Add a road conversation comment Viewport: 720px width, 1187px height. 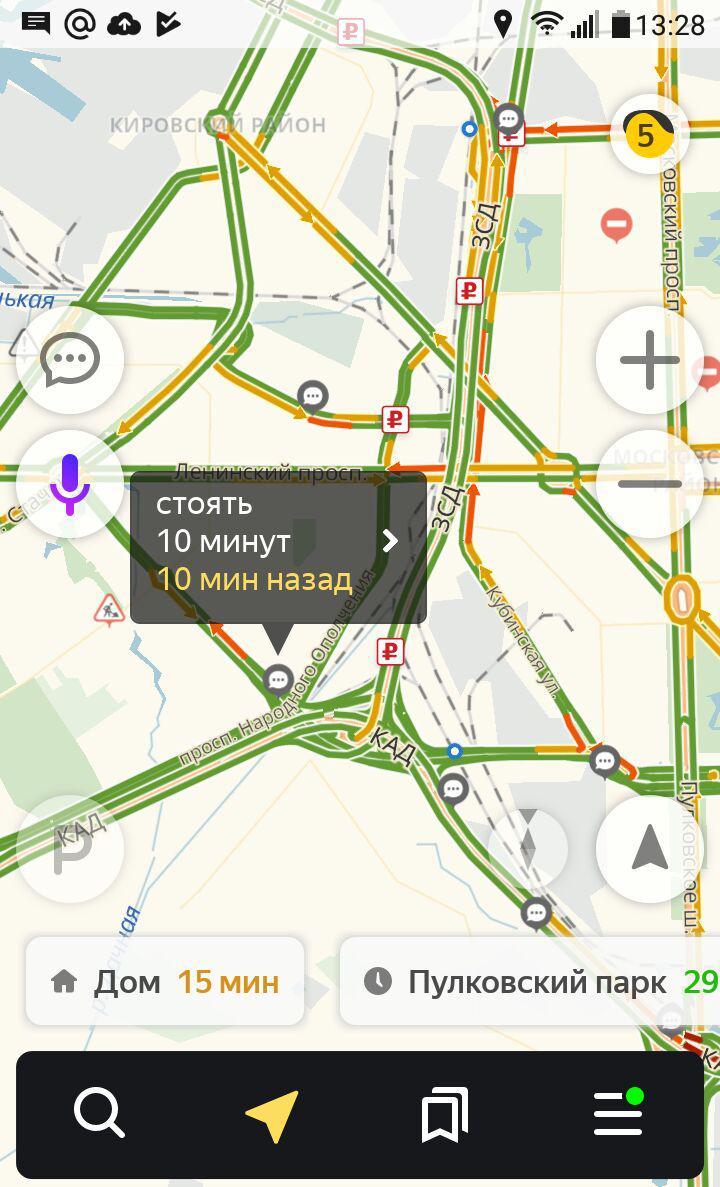70,360
